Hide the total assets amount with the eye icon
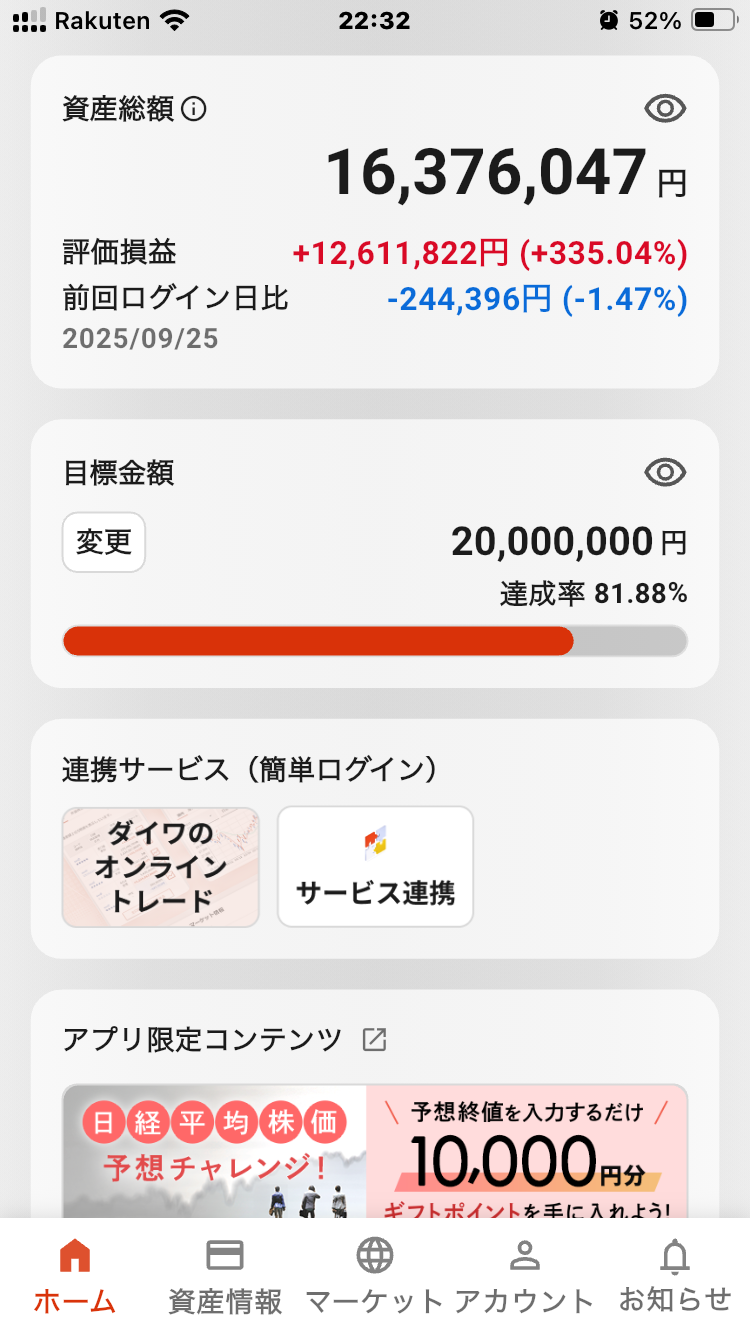The height and width of the screenshot is (1334, 750). pyautogui.click(x=665, y=108)
